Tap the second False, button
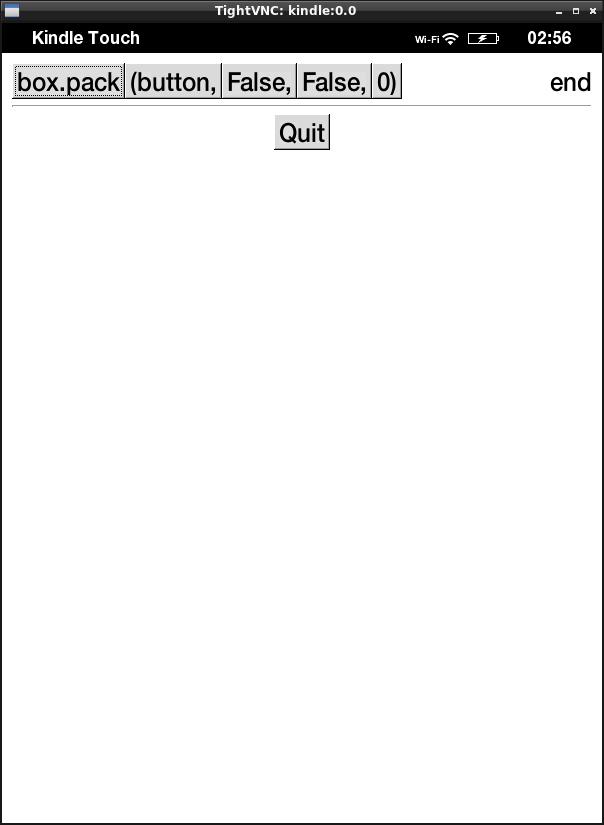Viewport: 604px width, 825px height. pos(334,82)
